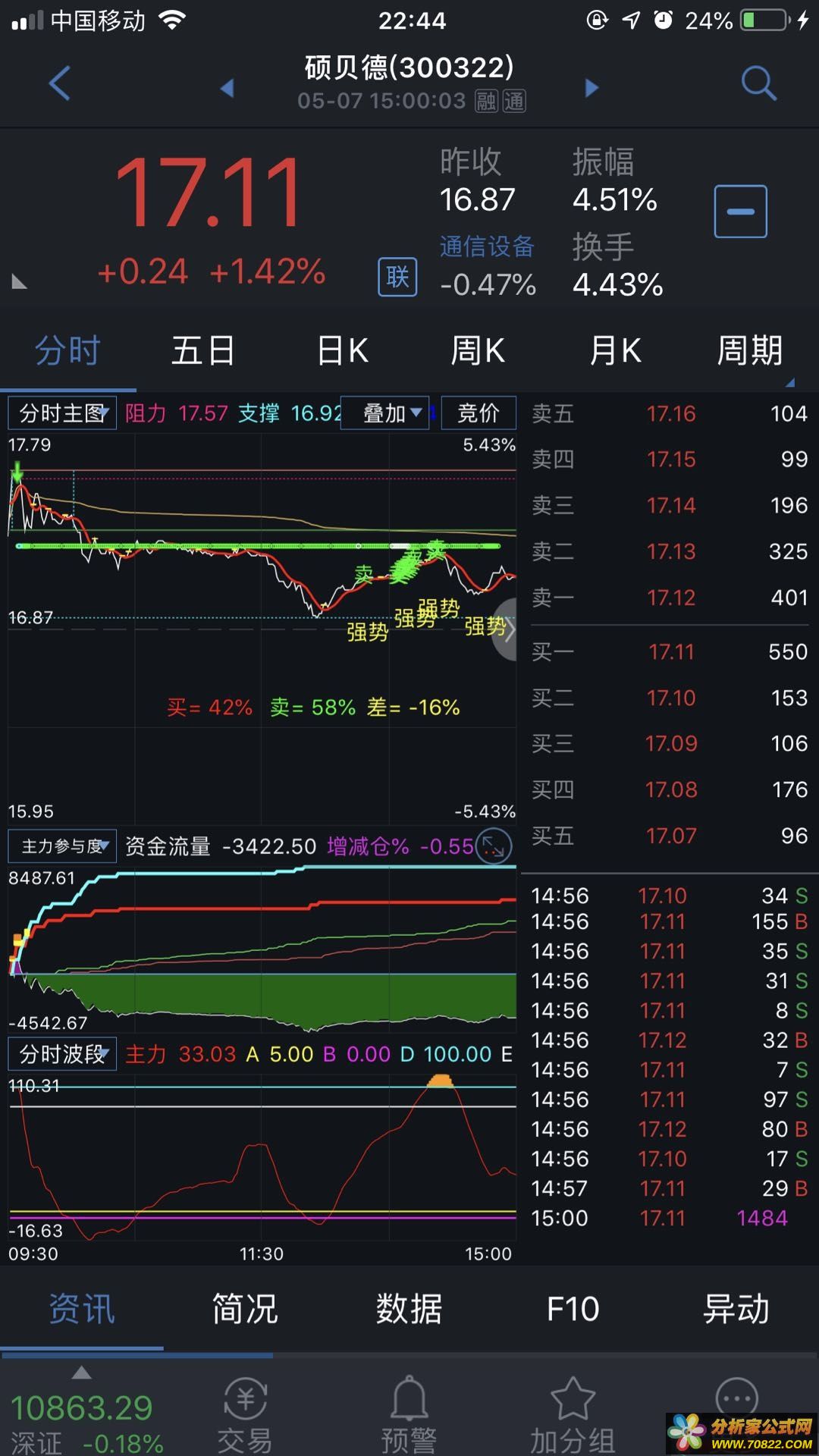Switch to the next stock
Viewport: 819px width, 1456px height.
591,88
